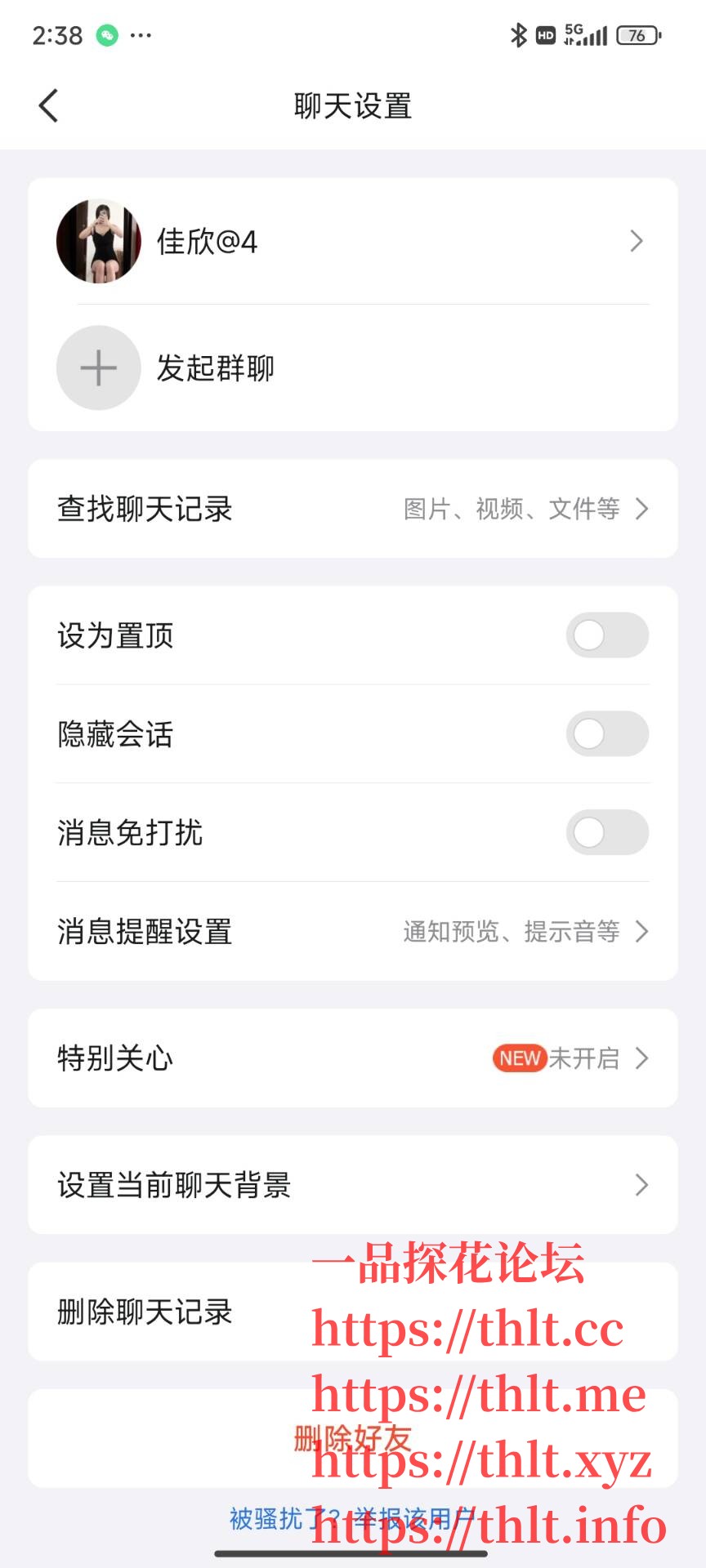Open 佳欣@4 profile row
Screen dimensions: 706x1568
click(351, 242)
